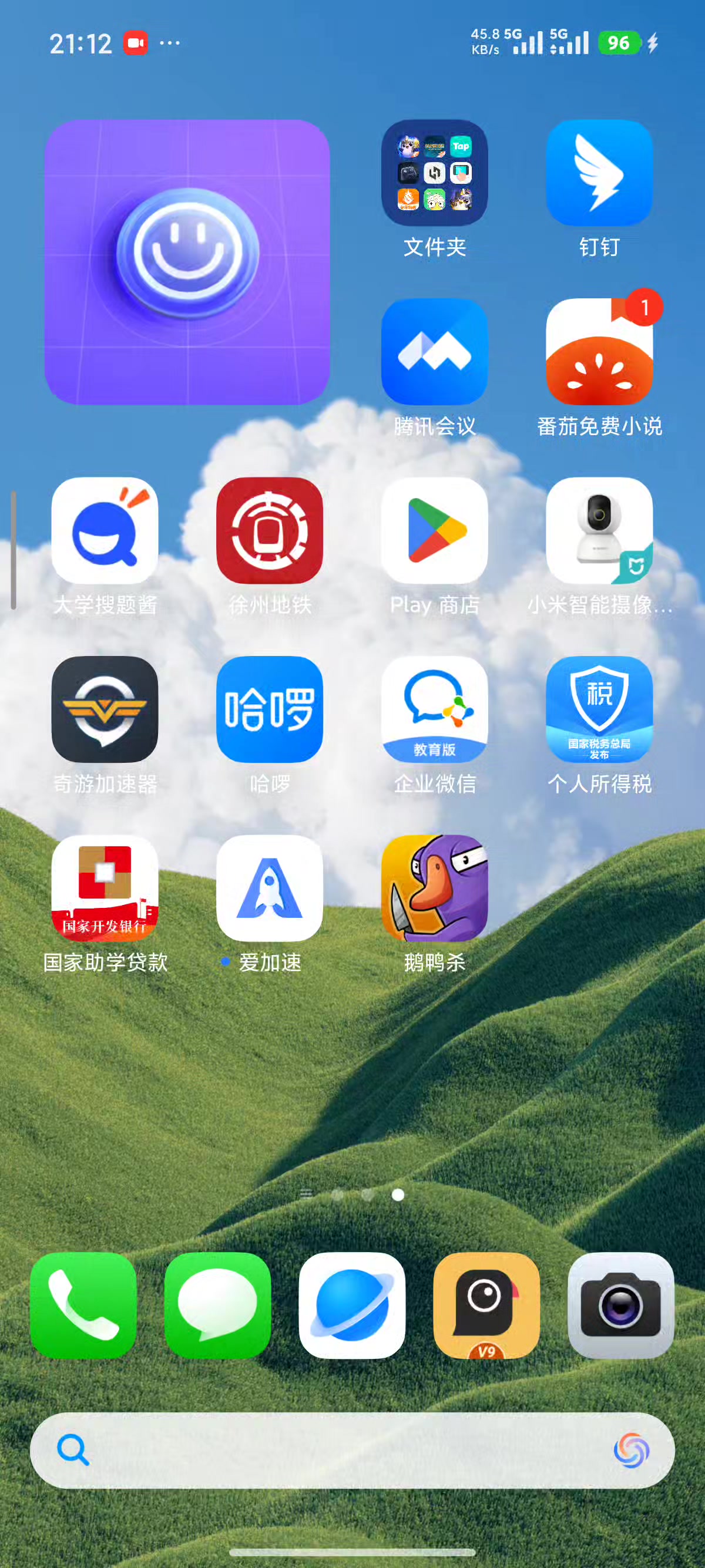
Task: Open the 爱加速 app
Action: pyautogui.click(x=270, y=887)
